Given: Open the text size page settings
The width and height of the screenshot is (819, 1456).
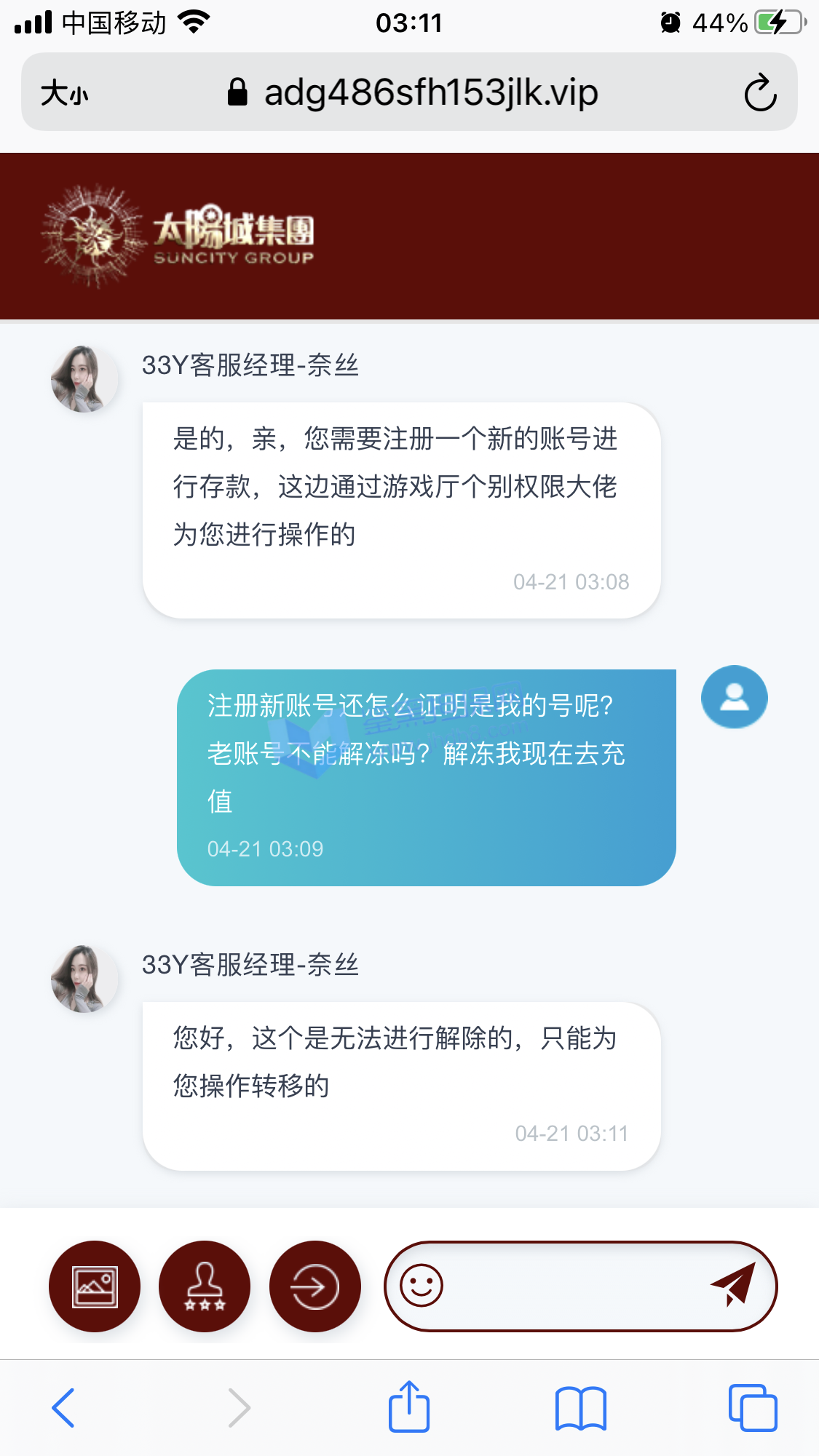Looking at the screenshot, I should pos(65,93).
